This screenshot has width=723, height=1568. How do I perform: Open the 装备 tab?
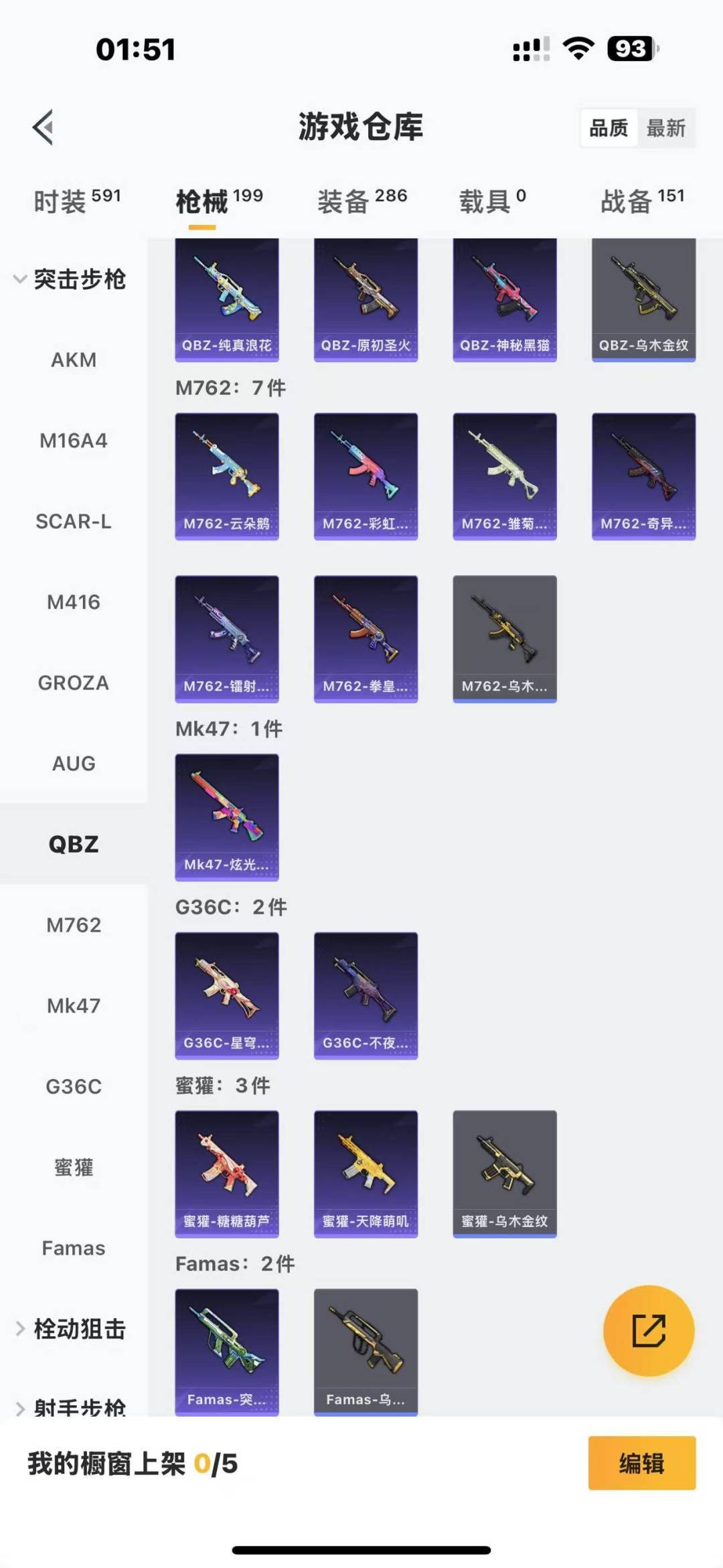click(361, 200)
